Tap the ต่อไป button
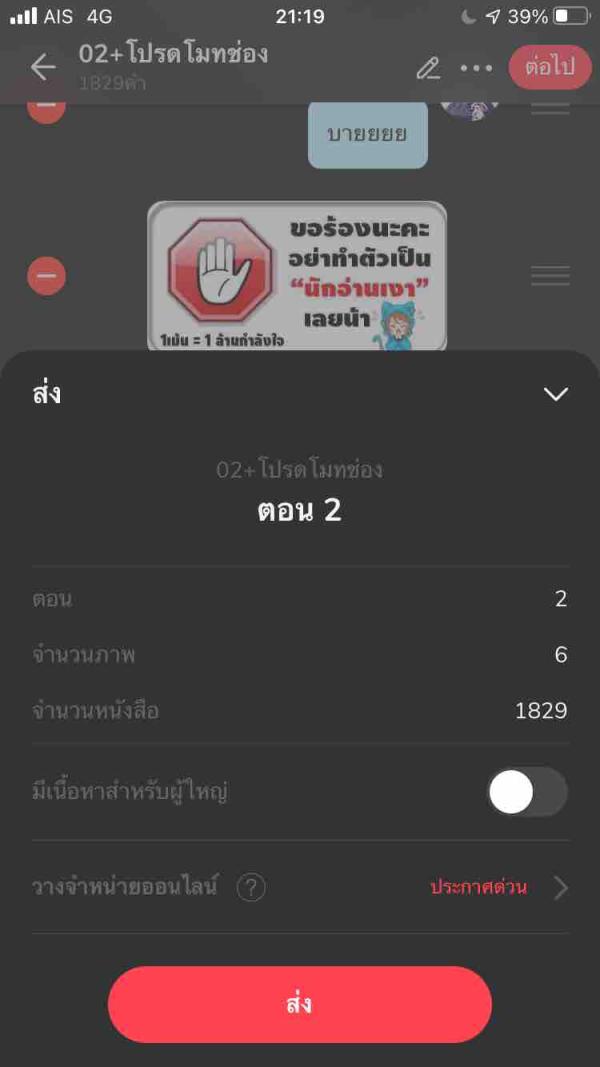 [x=550, y=67]
